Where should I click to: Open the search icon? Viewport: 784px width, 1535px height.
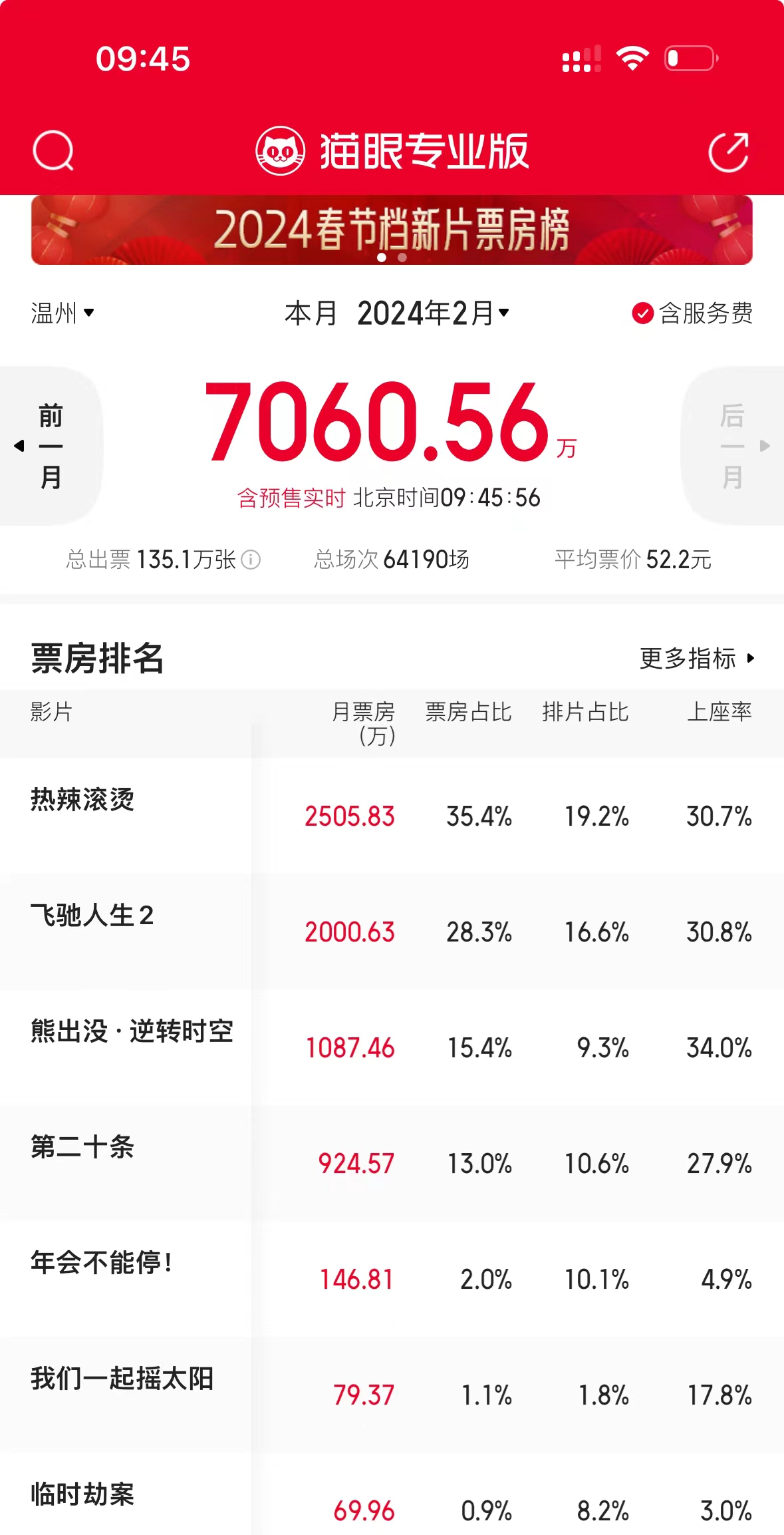pos(53,151)
